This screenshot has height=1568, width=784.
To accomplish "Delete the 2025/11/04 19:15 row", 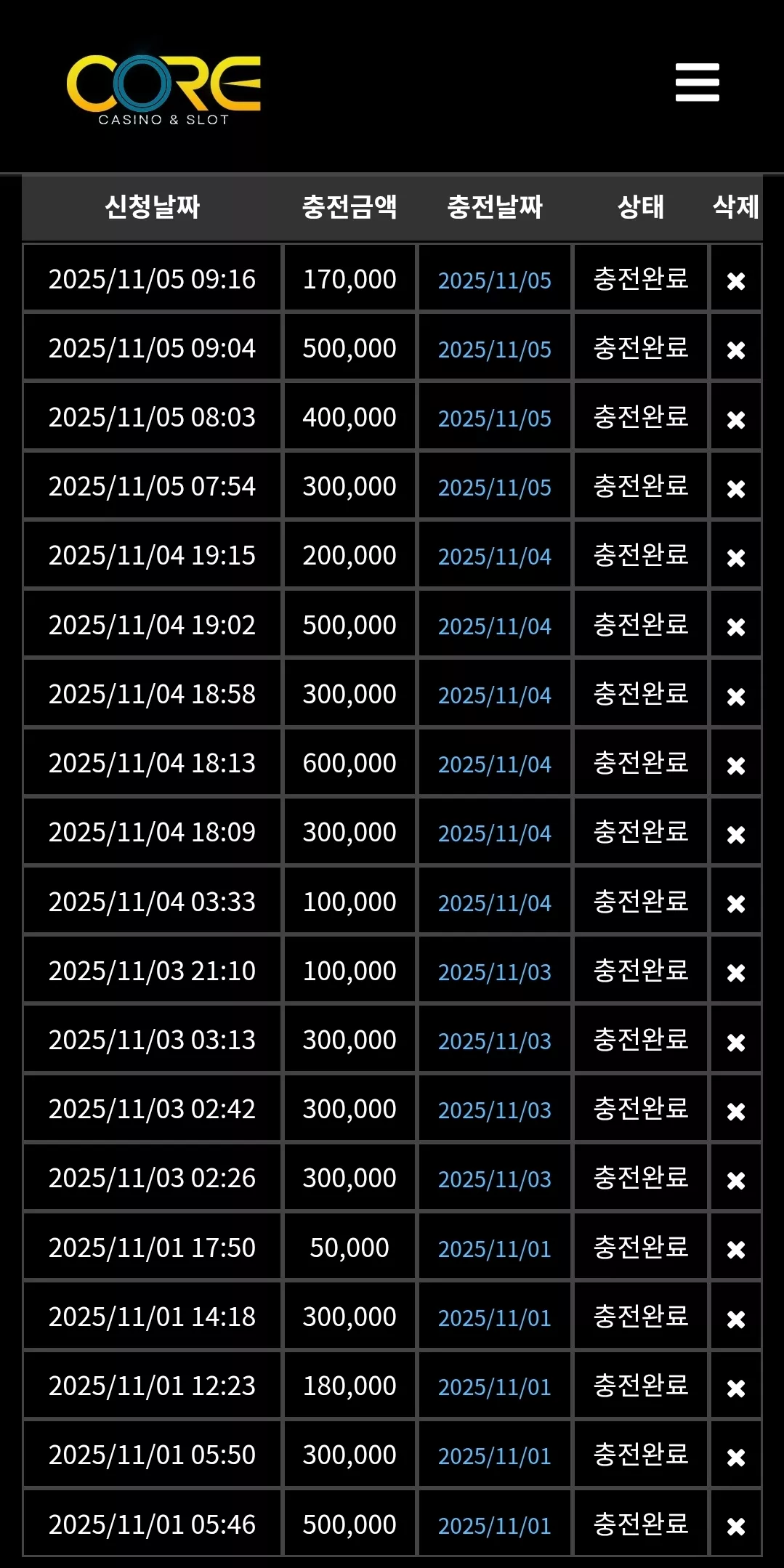I will [736, 557].
